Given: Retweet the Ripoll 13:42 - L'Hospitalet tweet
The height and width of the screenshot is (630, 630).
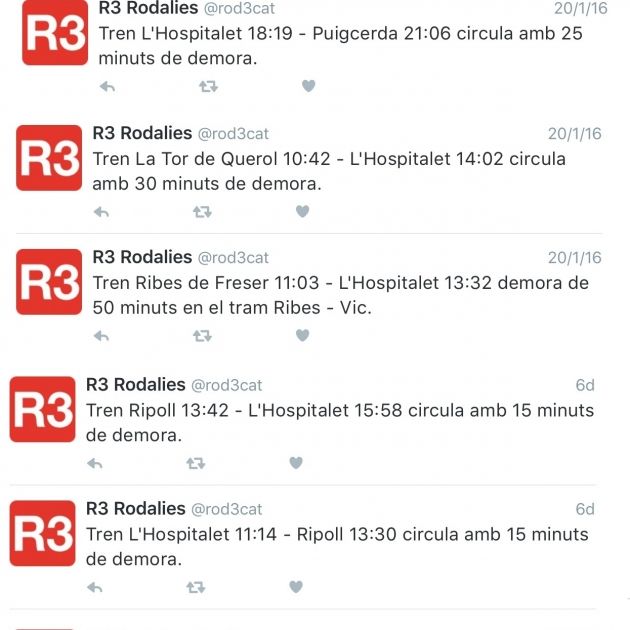Looking at the screenshot, I should [x=196, y=463].
